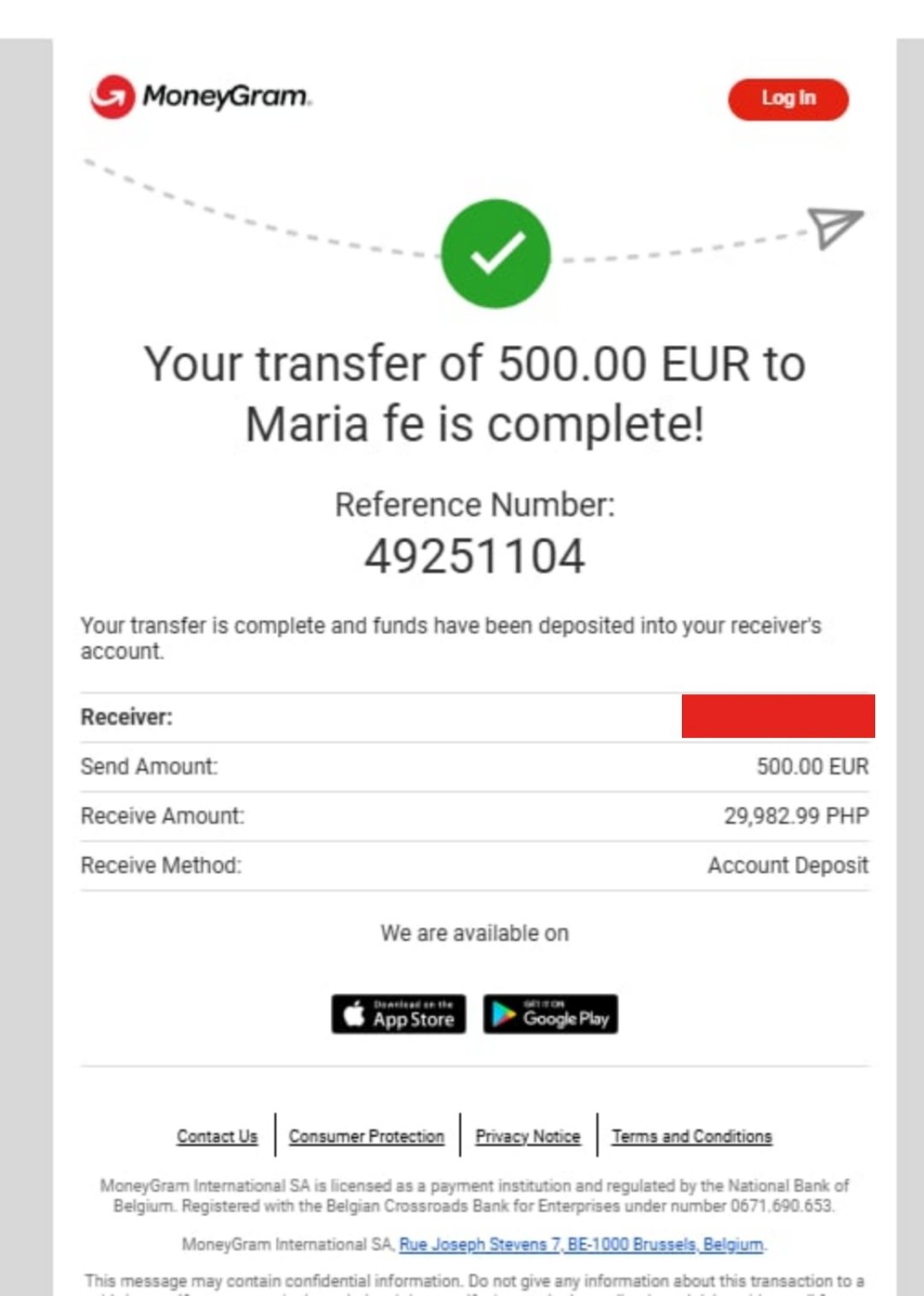Open the Rue Joseph Stevens address link

[x=581, y=1244]
